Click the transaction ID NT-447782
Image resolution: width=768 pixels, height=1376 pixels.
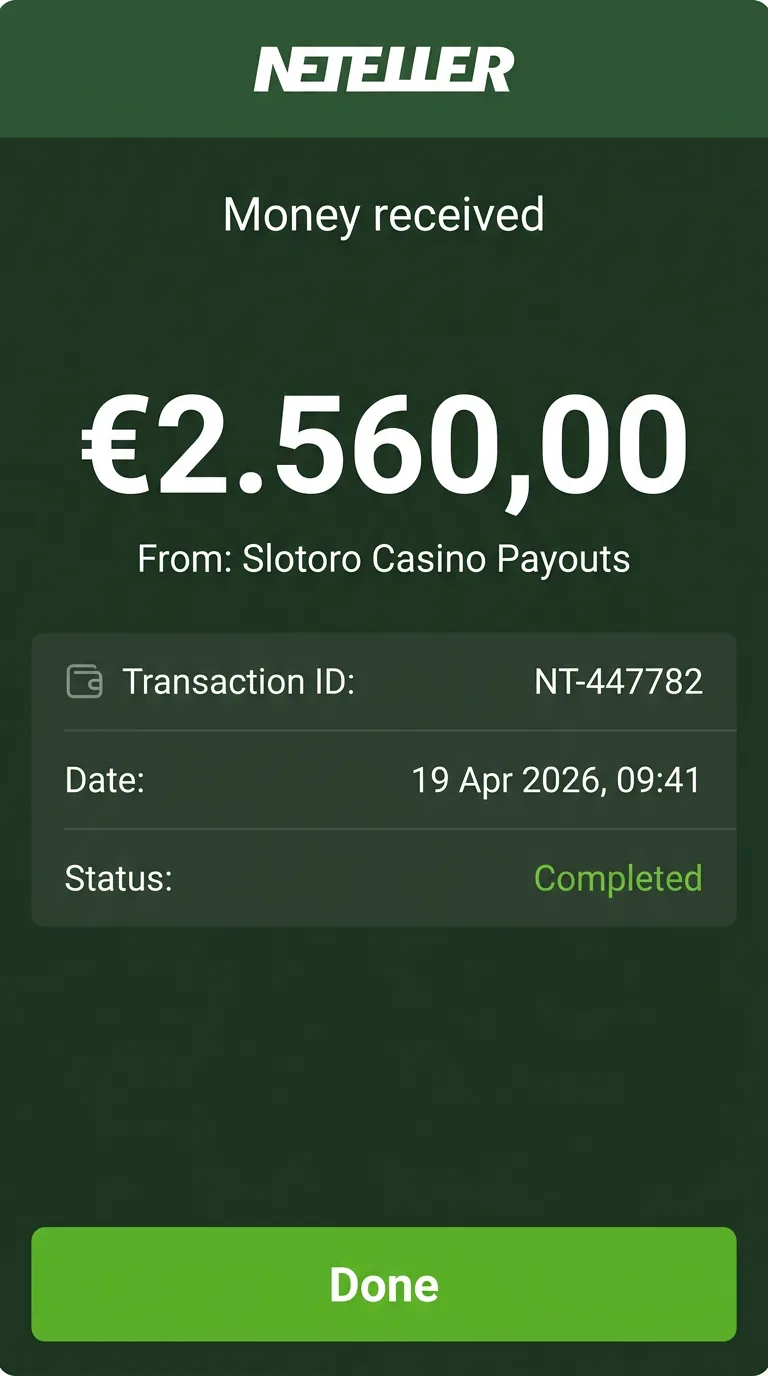pos(620,682)
